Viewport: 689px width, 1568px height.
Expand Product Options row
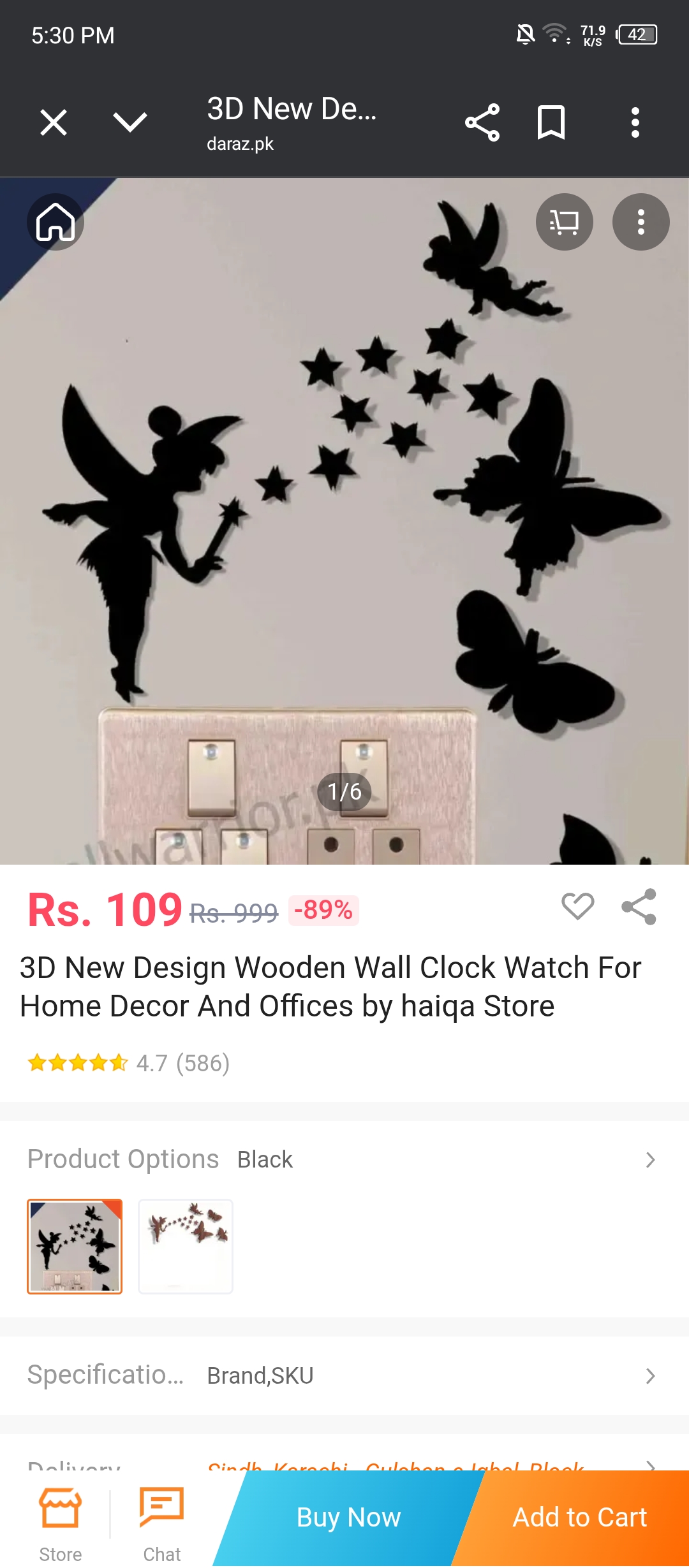[x=649, y=1159]
